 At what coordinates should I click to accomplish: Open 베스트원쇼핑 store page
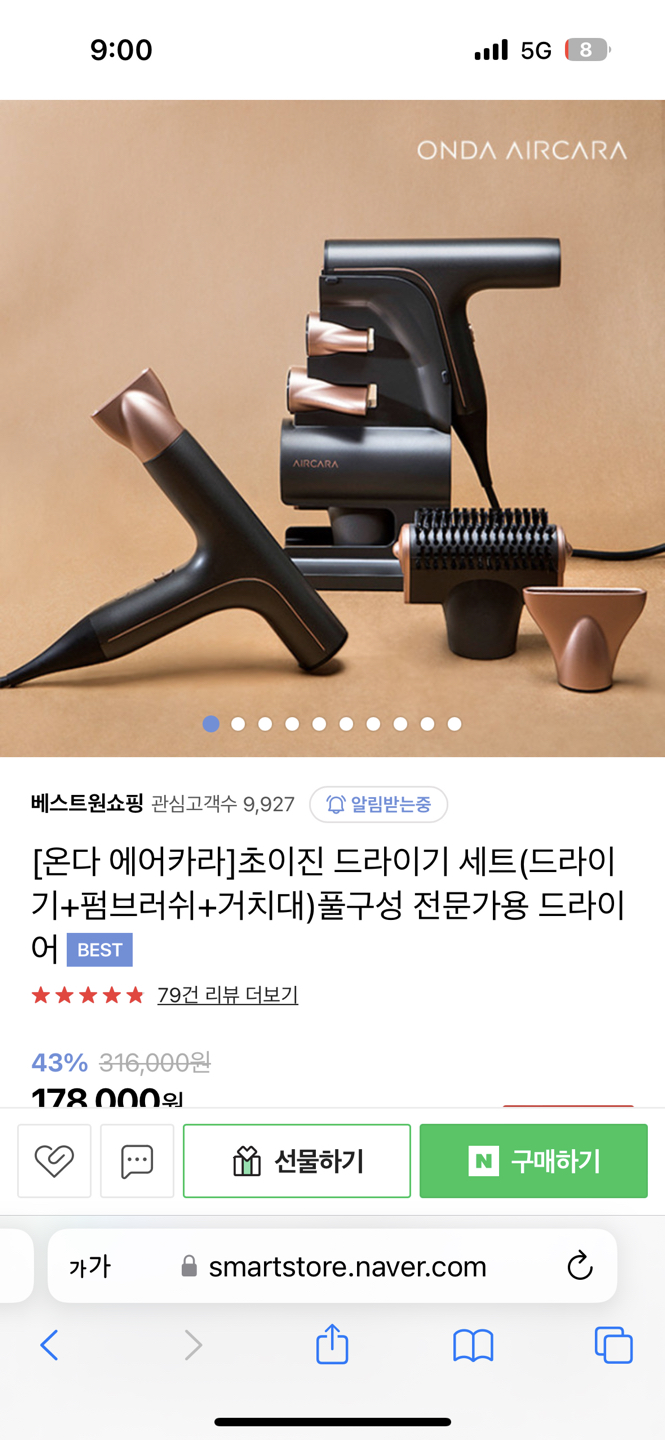click(x=87, y=804)
